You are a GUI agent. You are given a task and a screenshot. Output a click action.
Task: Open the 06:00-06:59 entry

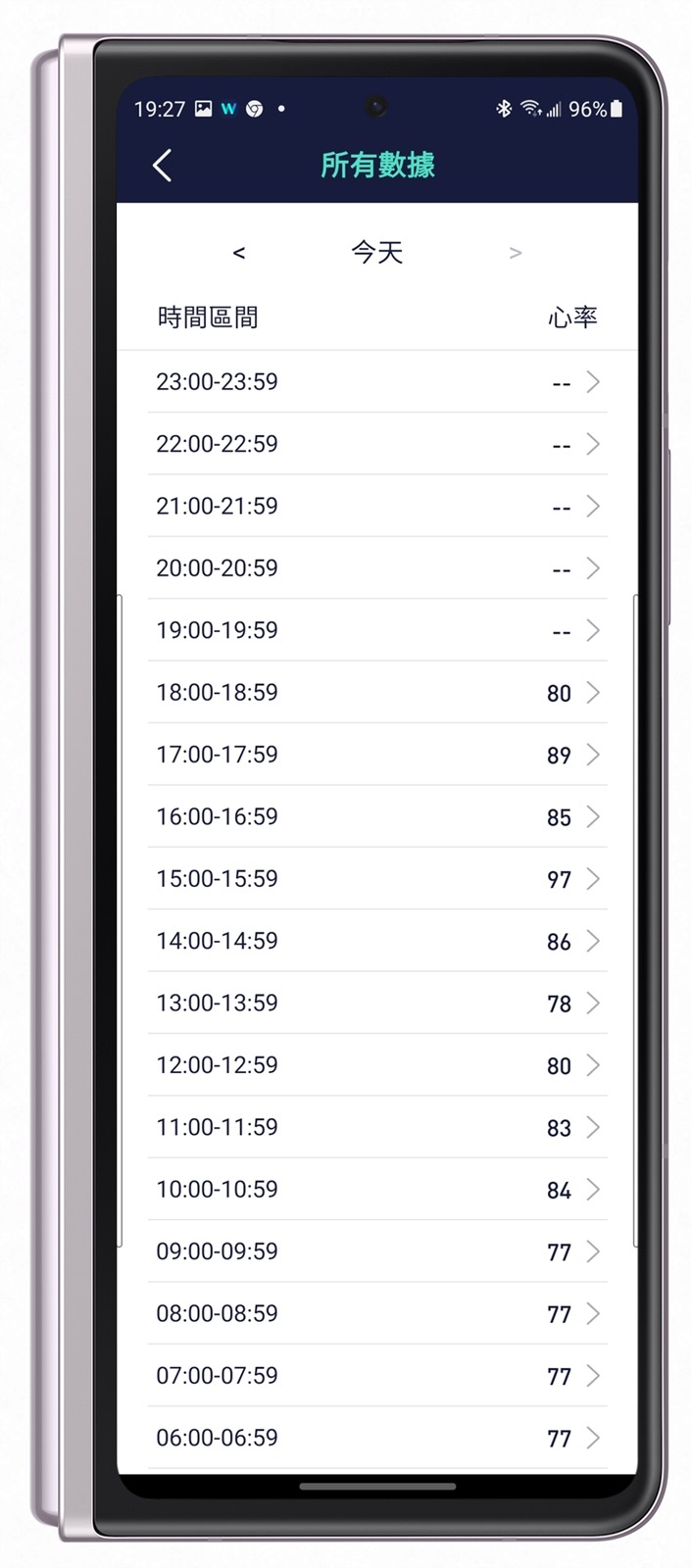376,1438
